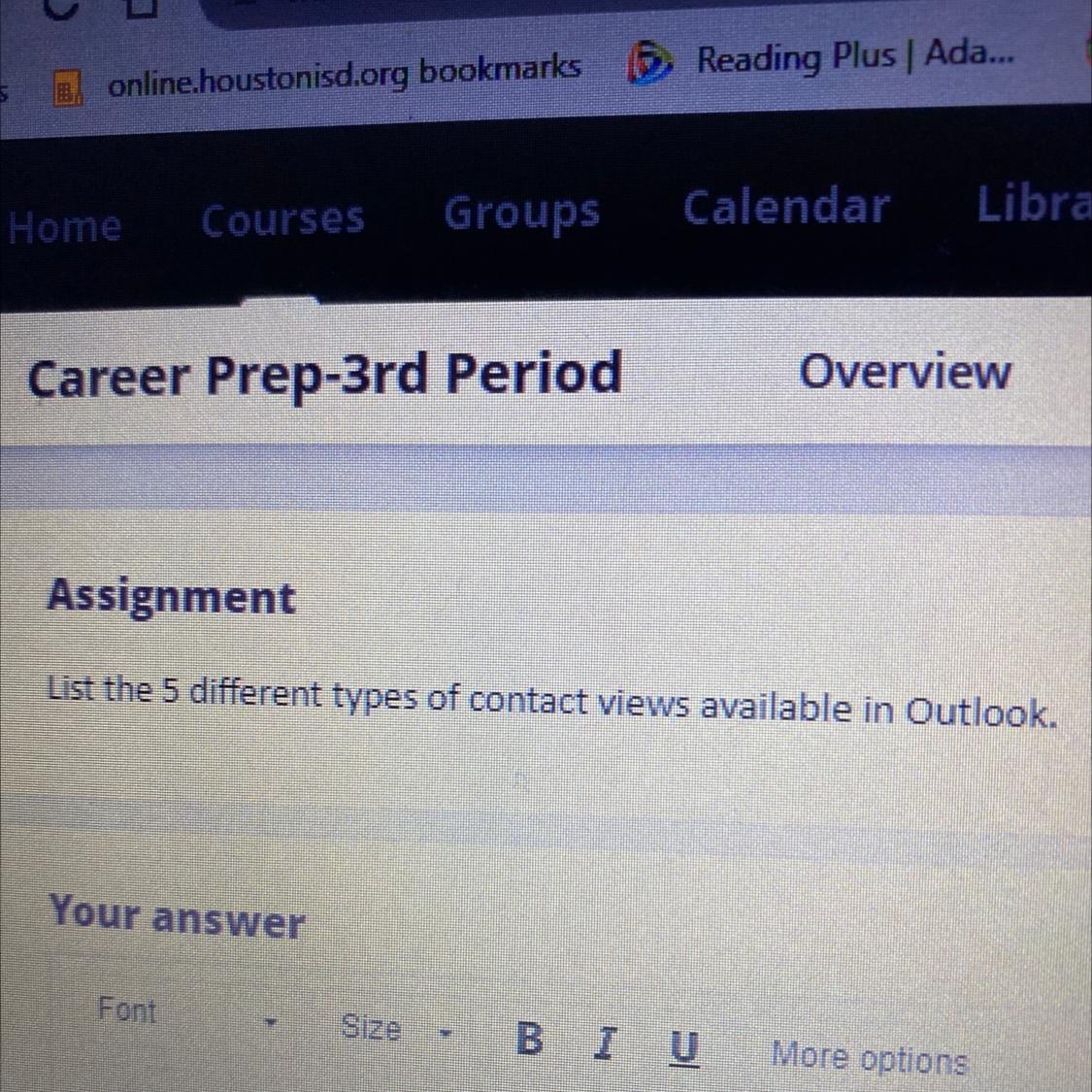Select the Overview tab
This screenshot has width=1092, height=1092.
point(904,372)
